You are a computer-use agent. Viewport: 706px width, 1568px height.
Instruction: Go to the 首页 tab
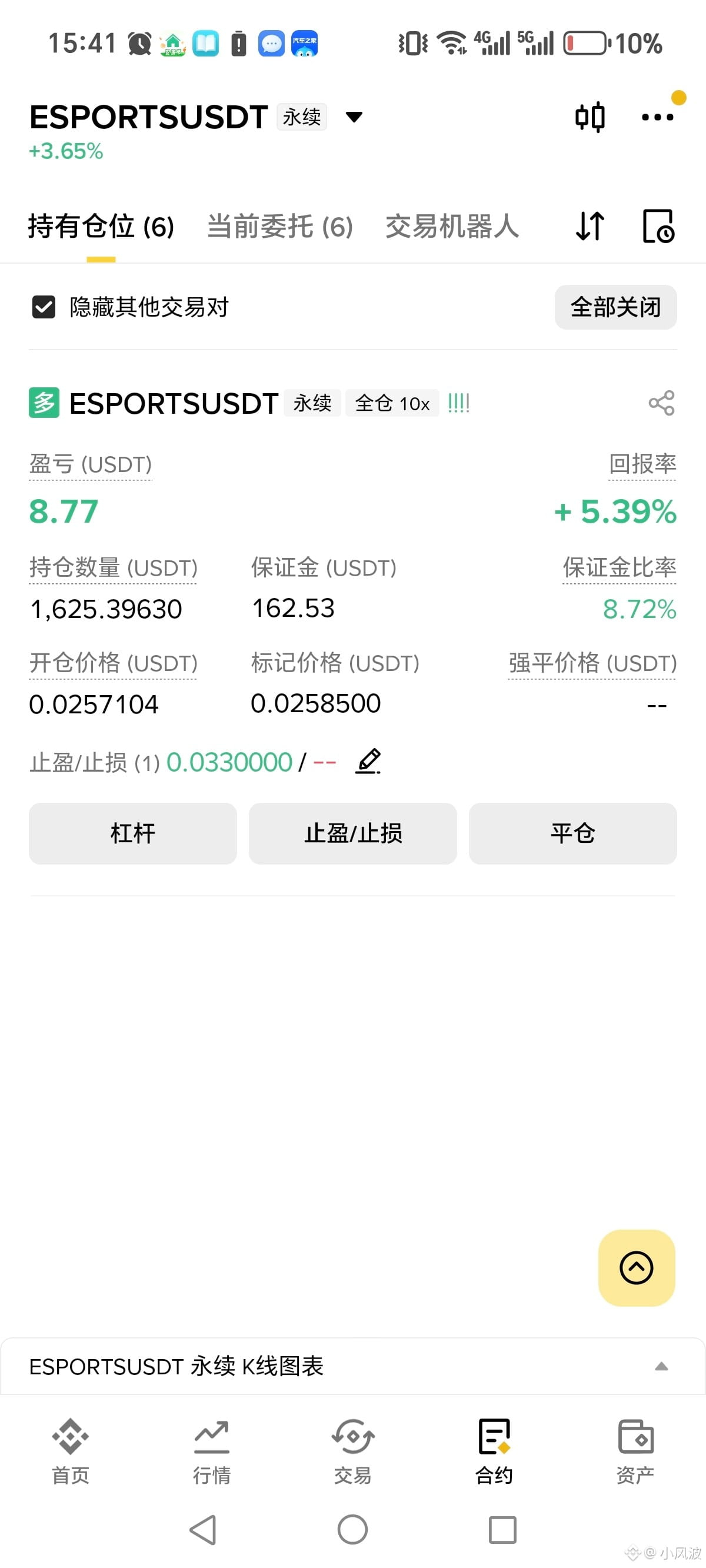[x=71, y=1451]
